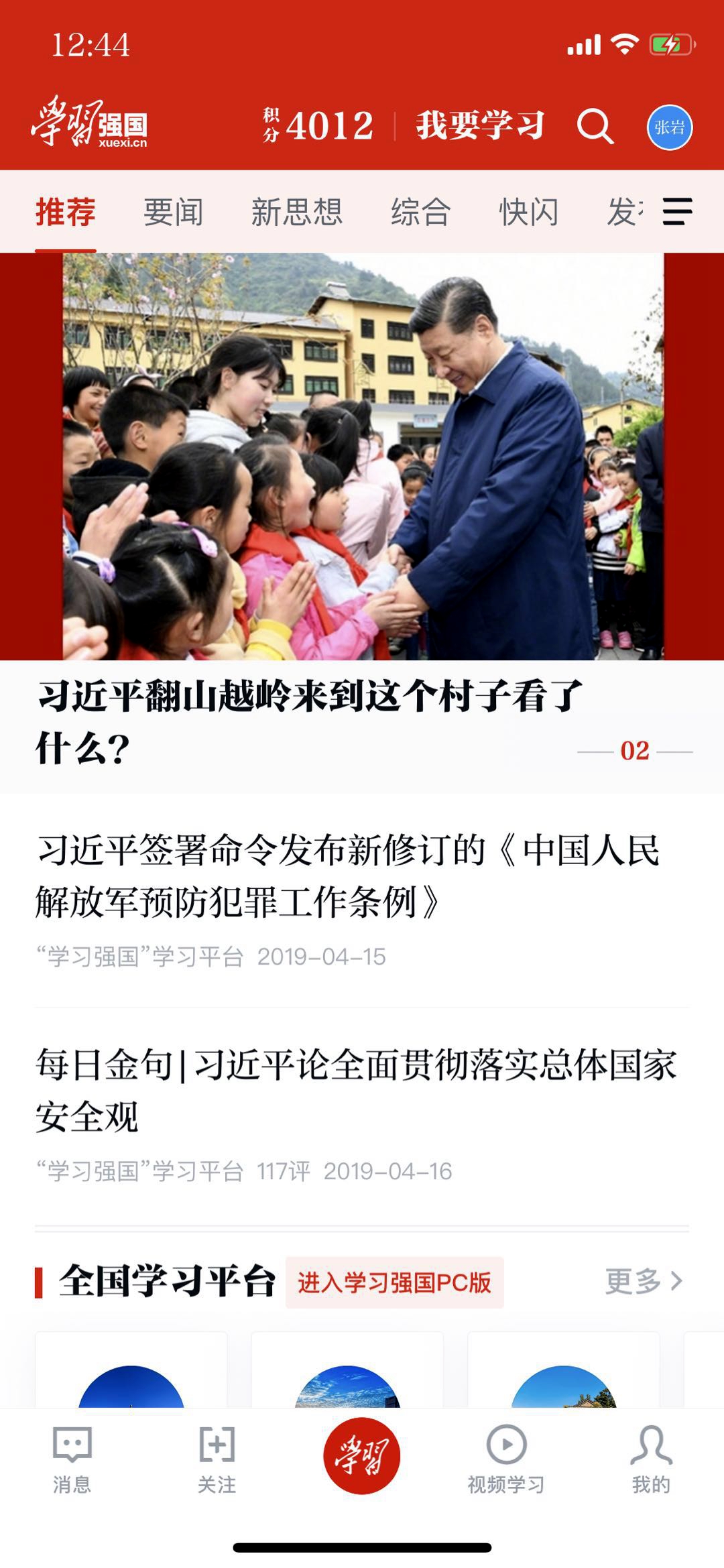The width and height of the screenshot is (724, 1568).
Task: Switch to the 要闻 tab
Action: [x=173, y=212]
